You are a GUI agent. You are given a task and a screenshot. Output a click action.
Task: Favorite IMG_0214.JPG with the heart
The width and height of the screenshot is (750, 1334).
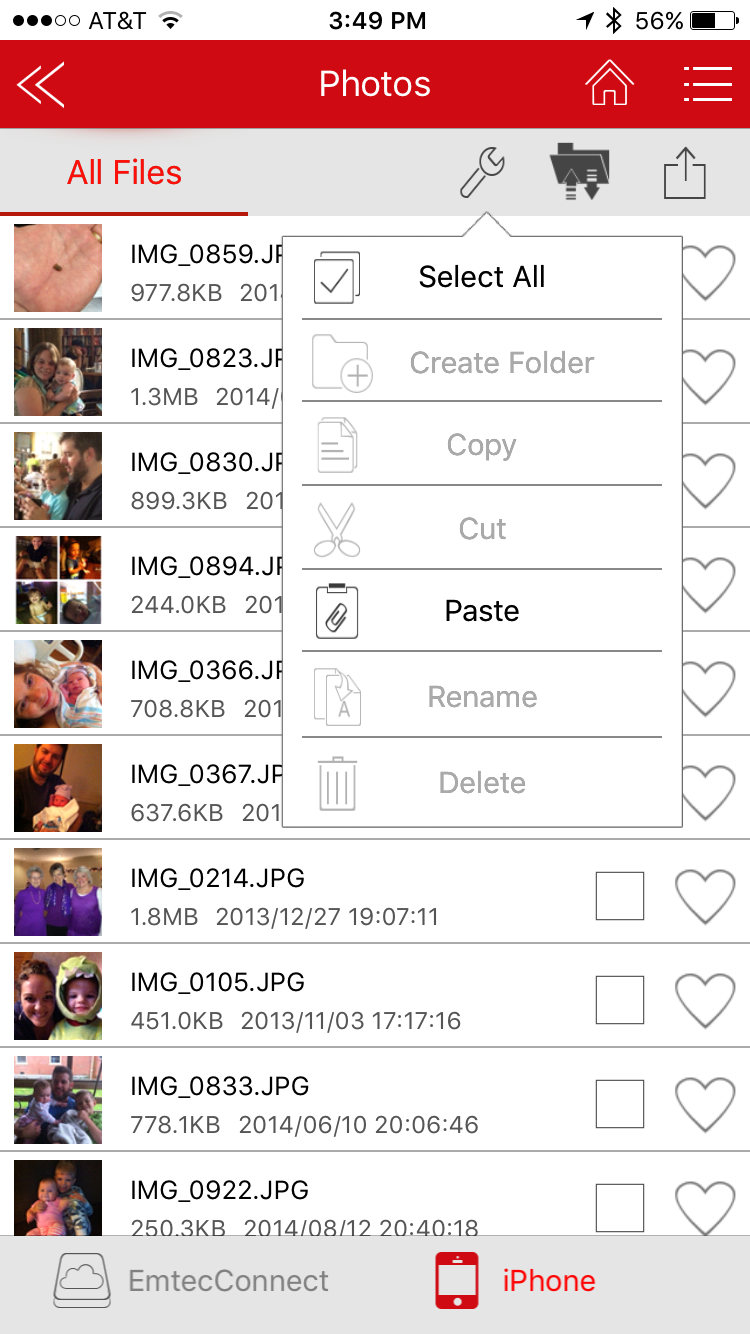(706, 895)
